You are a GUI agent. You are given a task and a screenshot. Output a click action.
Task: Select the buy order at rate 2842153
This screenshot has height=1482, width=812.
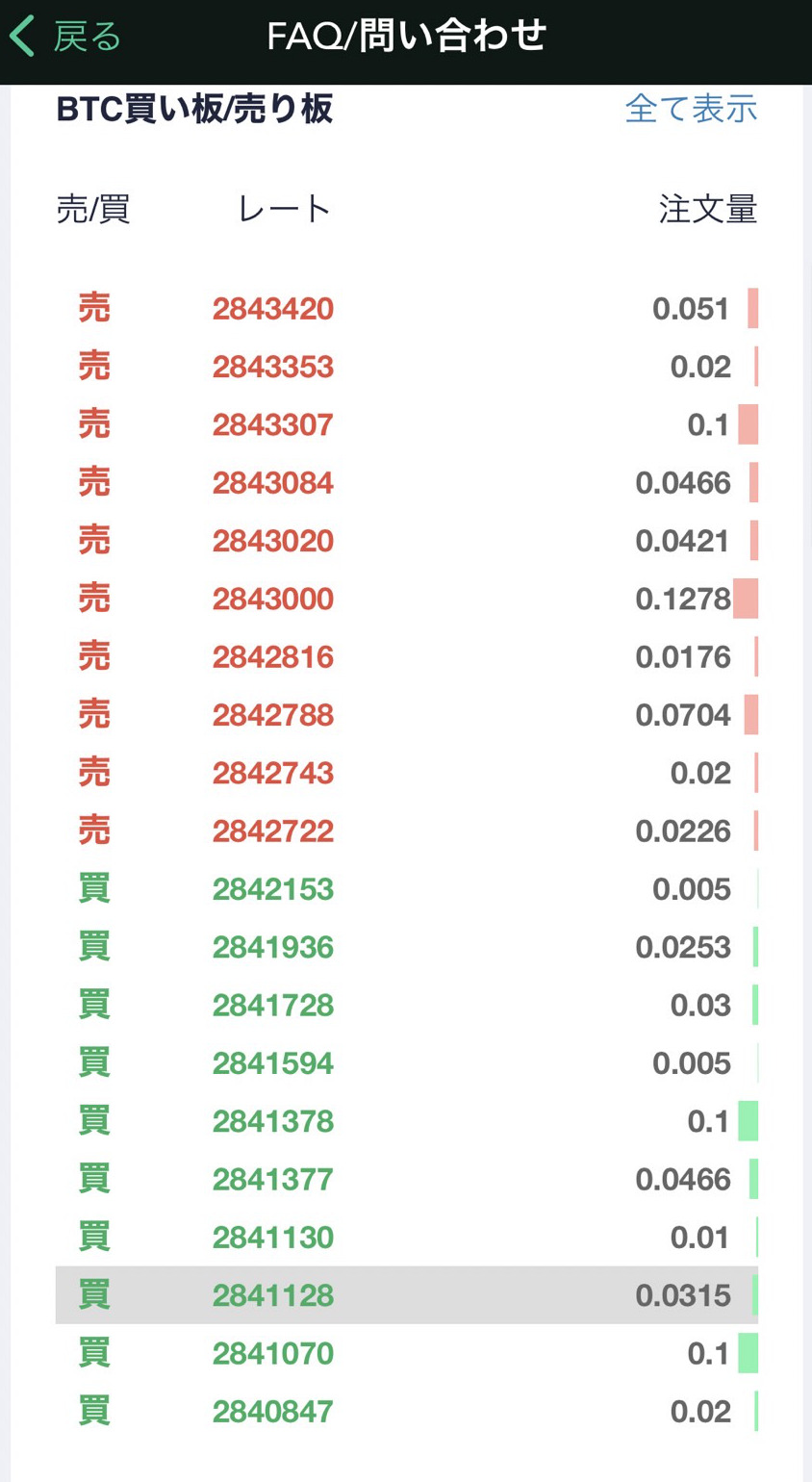(x=407, y=889)
